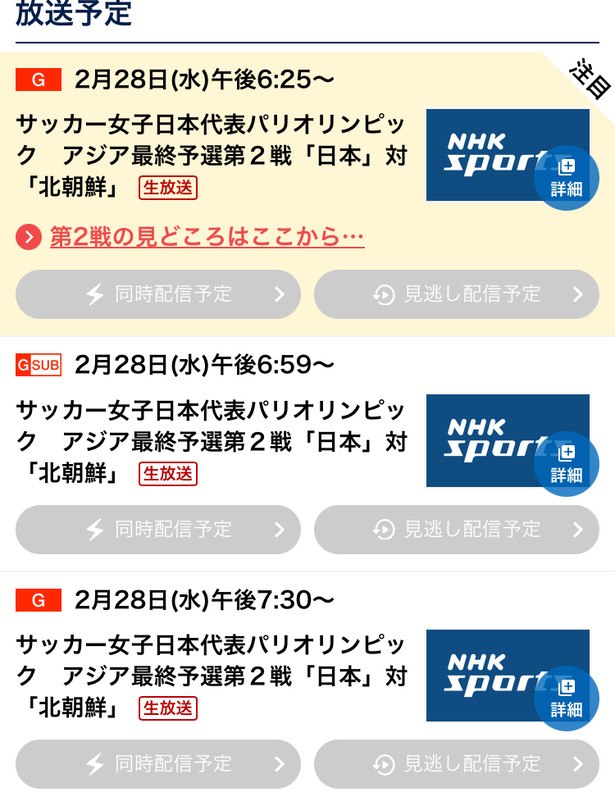Tap 同時配信予定 under the 午後6:25 program
This screenshot has width=615, height=801.
(x=158, y=294)
